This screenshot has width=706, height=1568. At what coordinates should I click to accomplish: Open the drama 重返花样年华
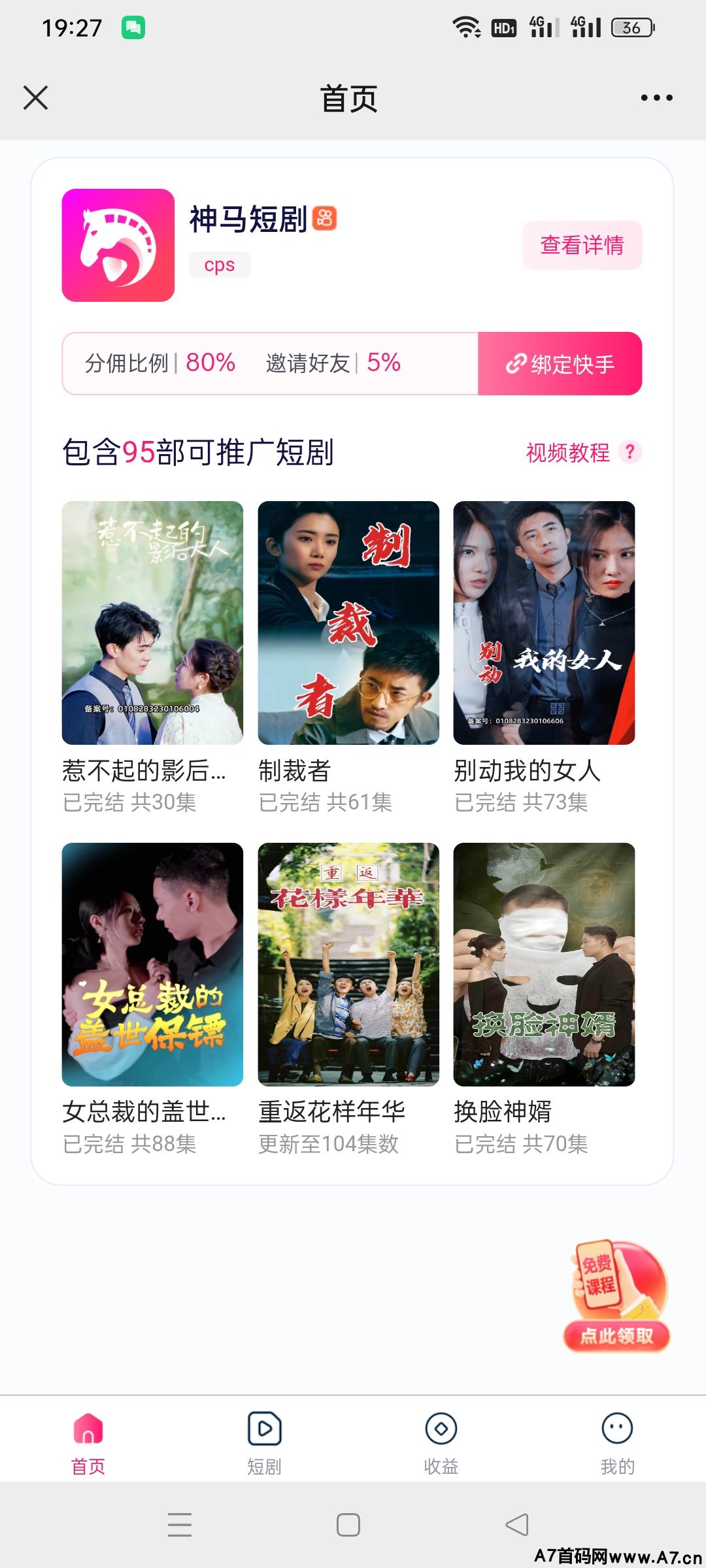click(348, 964)
